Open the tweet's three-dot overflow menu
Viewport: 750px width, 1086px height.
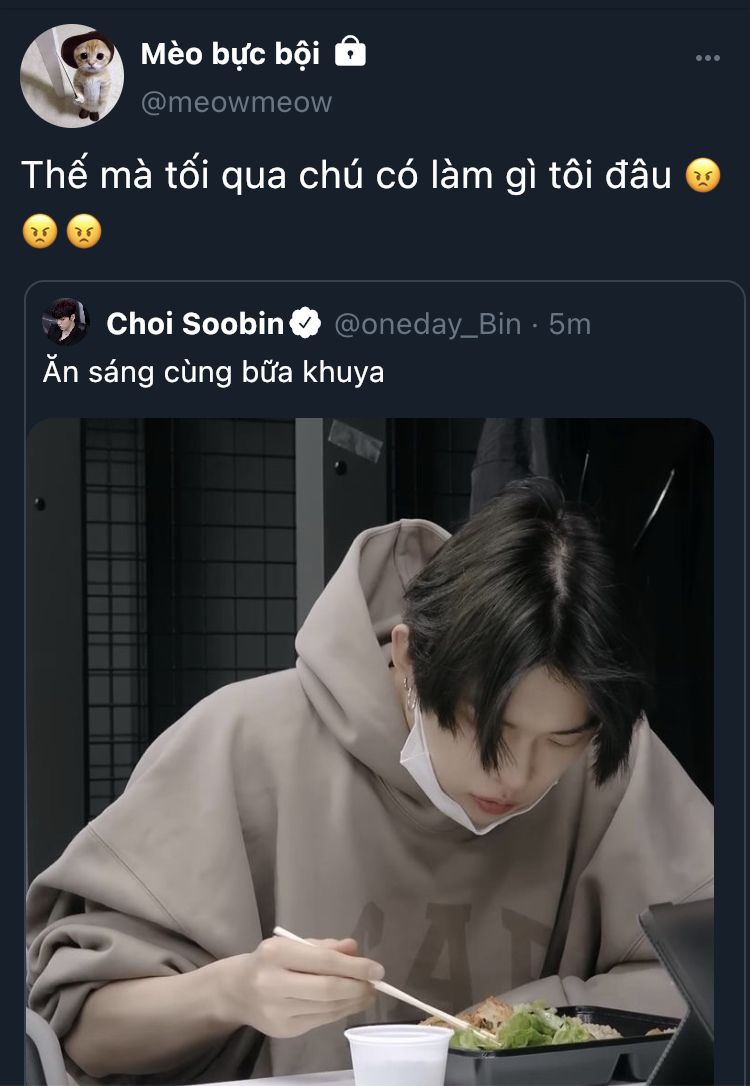(707, 59)
